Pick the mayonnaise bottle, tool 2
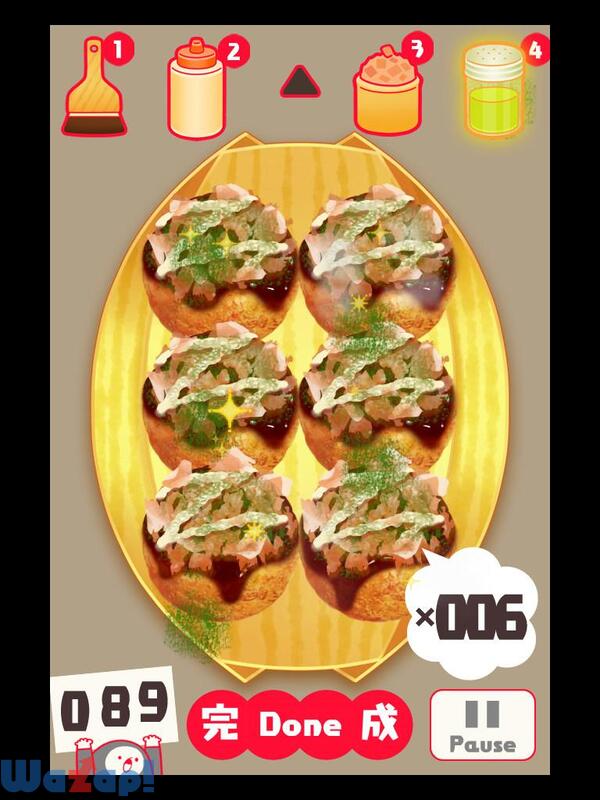 pyautogui.click(x=197, y=92)
